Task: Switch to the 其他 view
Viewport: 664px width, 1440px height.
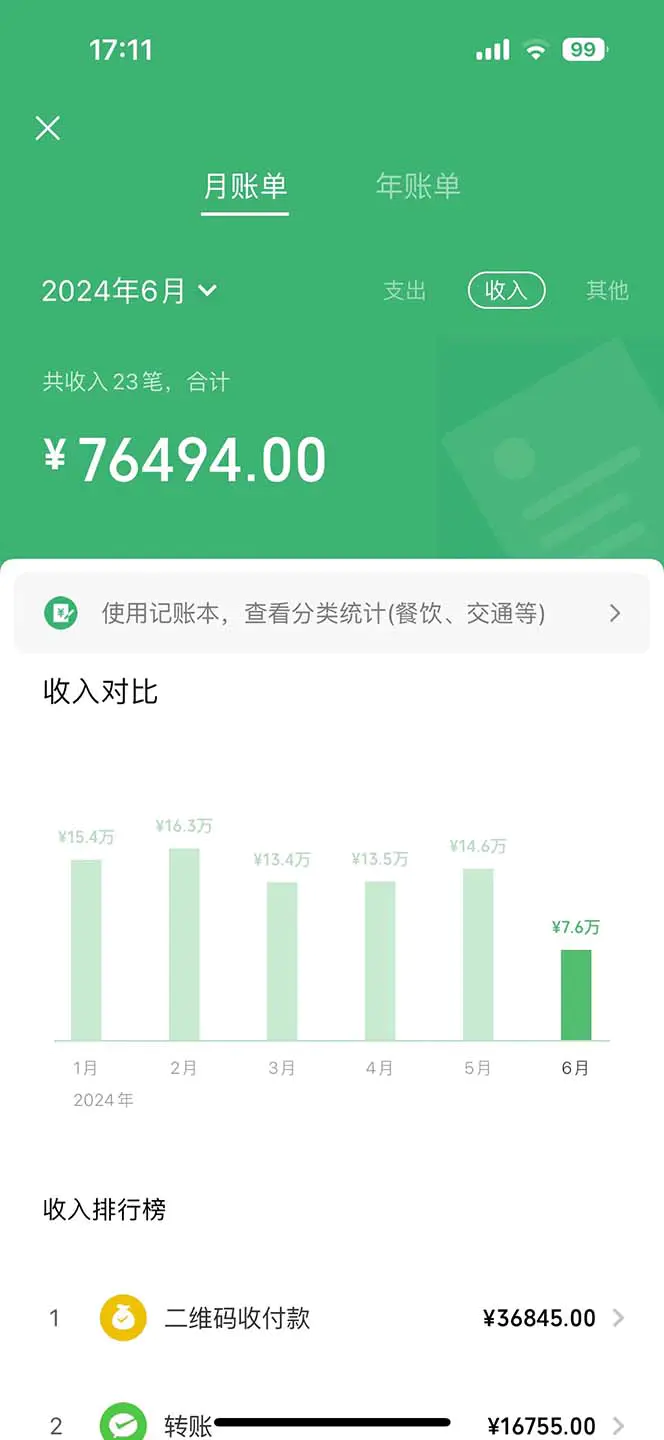Action: tap(607, 291)
